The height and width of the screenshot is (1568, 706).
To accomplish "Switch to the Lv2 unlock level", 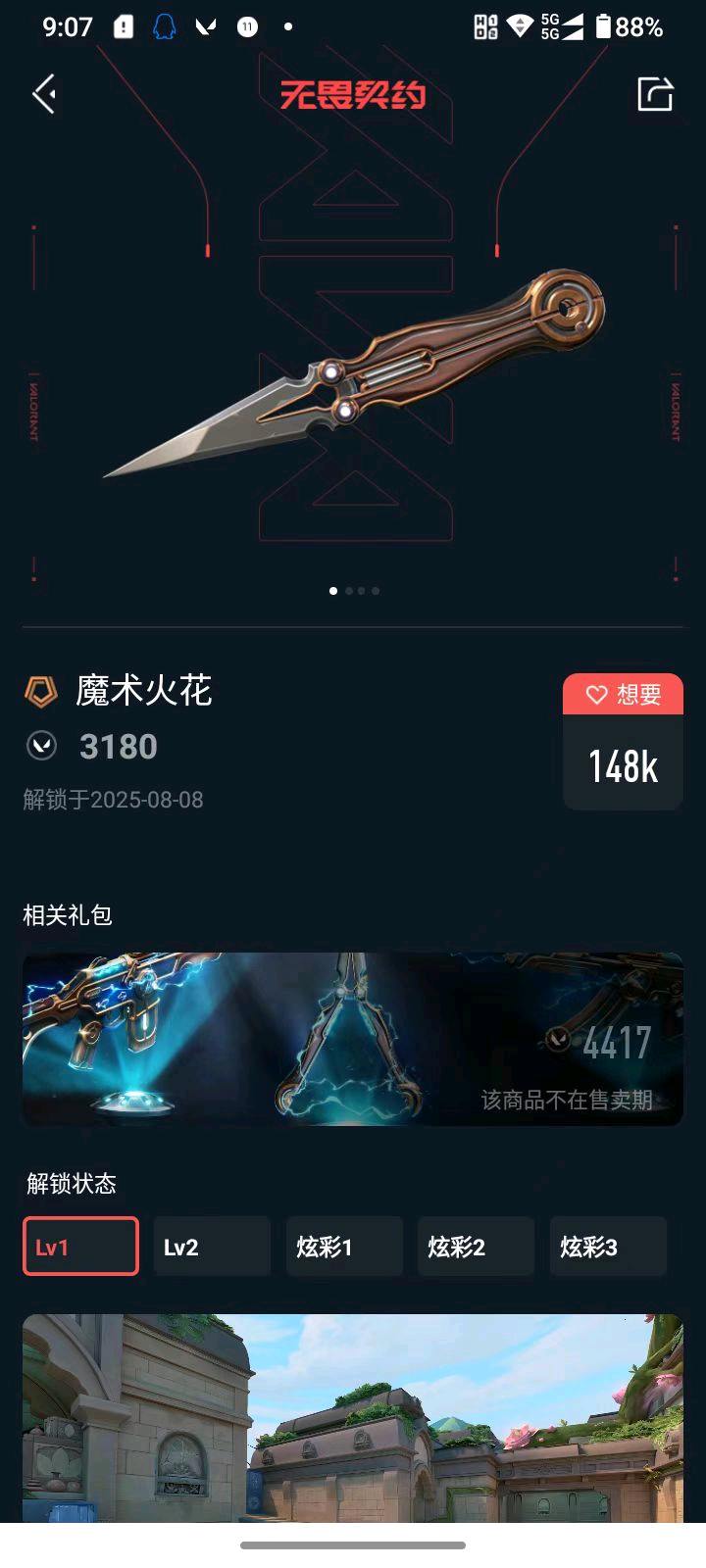I will coord(212,1246).
